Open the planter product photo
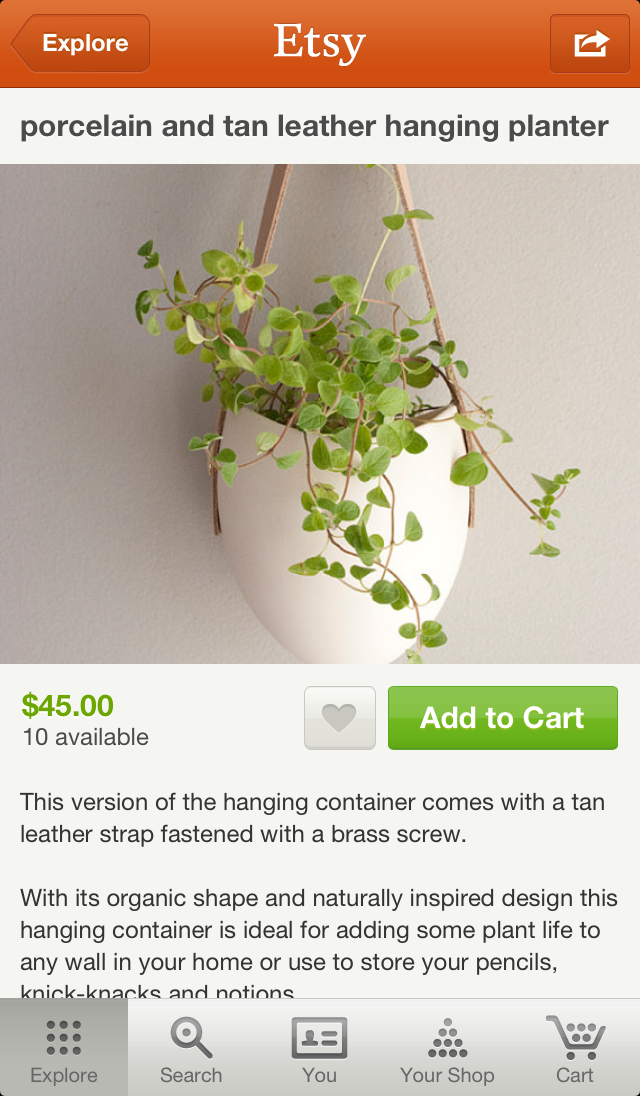Viewport: 640px width, 1096px height. point(320,414)
